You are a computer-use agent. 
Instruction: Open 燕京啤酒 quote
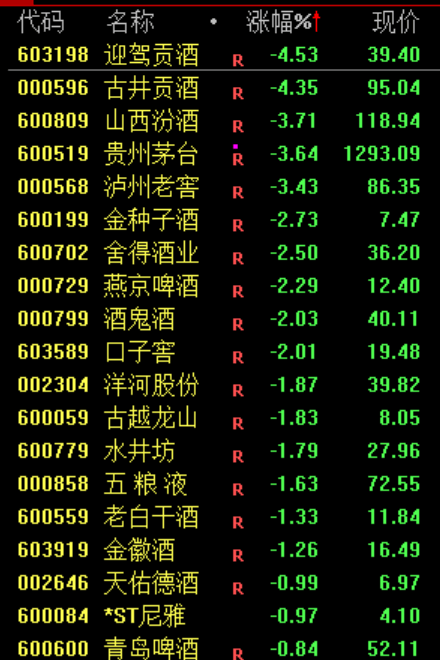[x=220, y=286]
